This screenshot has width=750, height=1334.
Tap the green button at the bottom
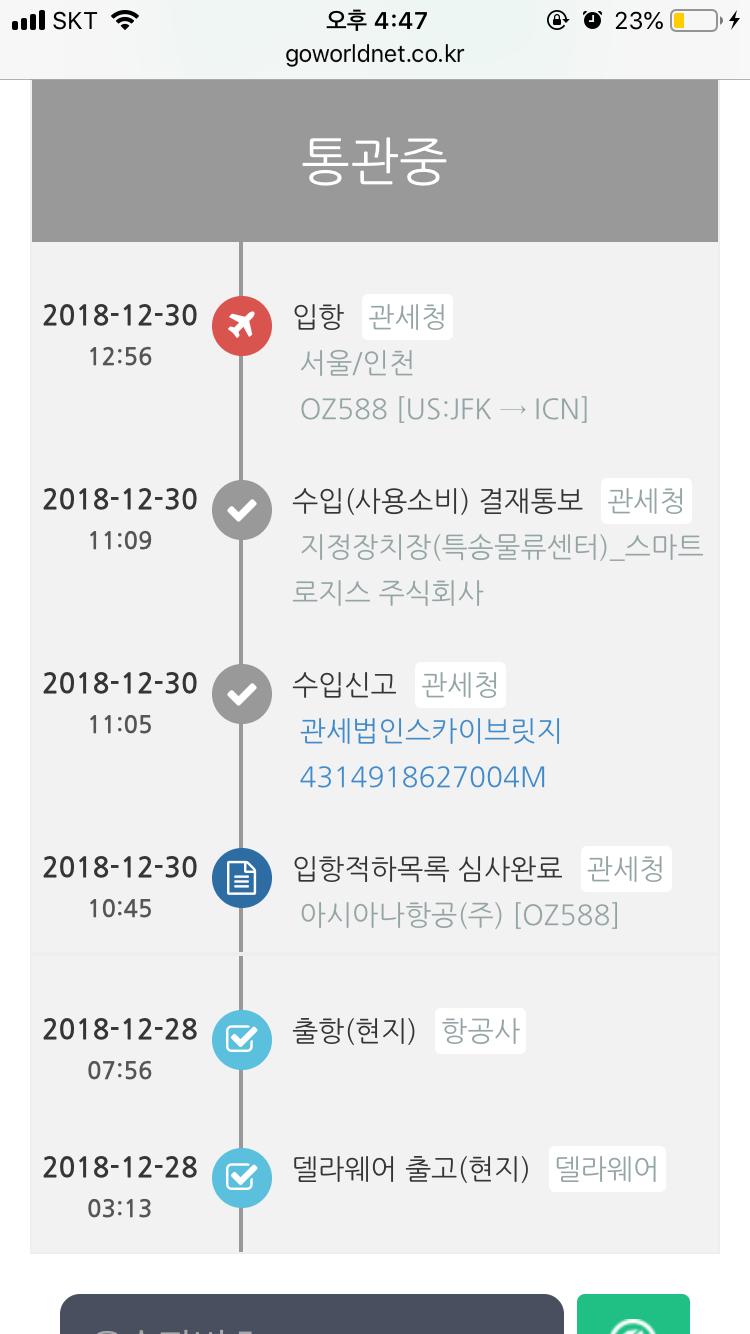pyautogui.click(x=633, y=1316)
